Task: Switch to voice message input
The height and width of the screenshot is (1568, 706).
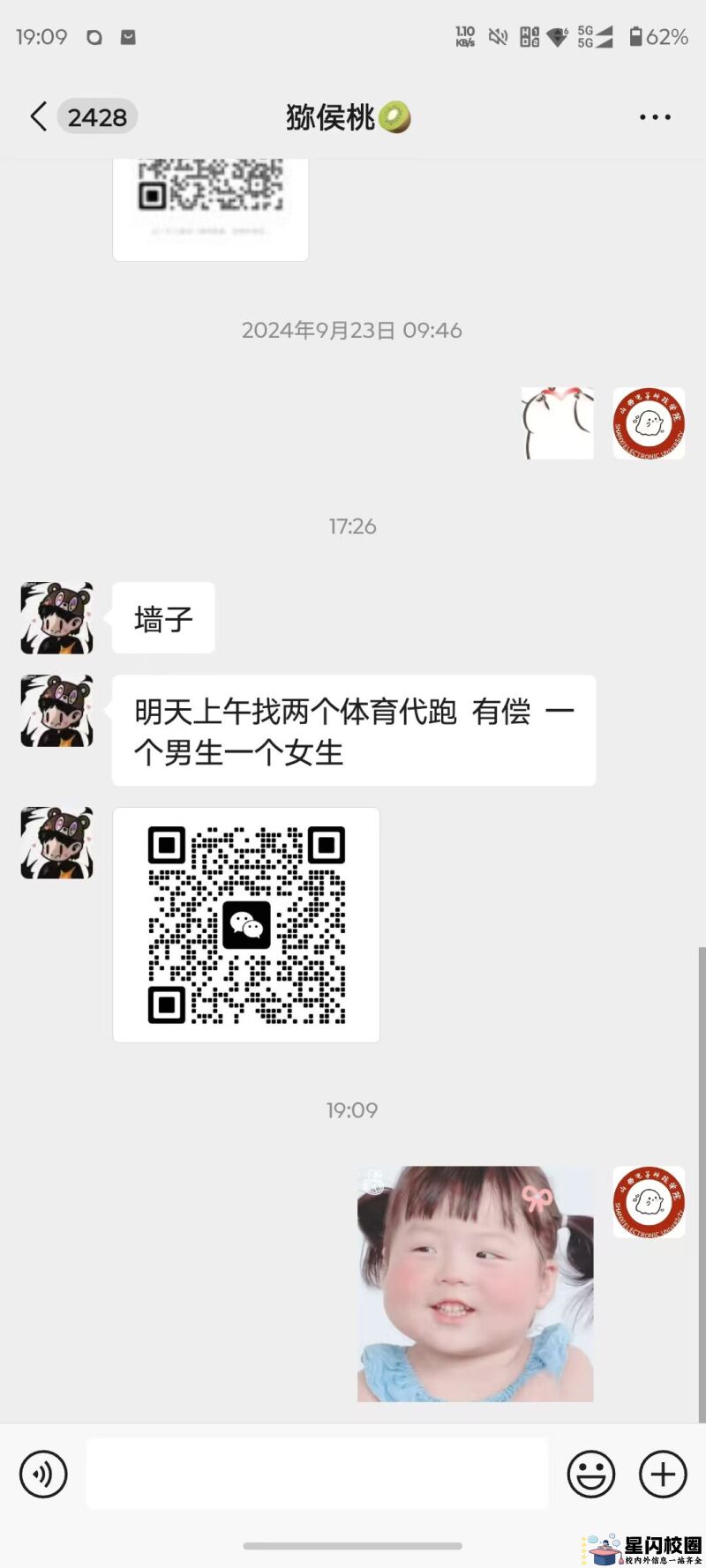Action: click(43, 1474)
